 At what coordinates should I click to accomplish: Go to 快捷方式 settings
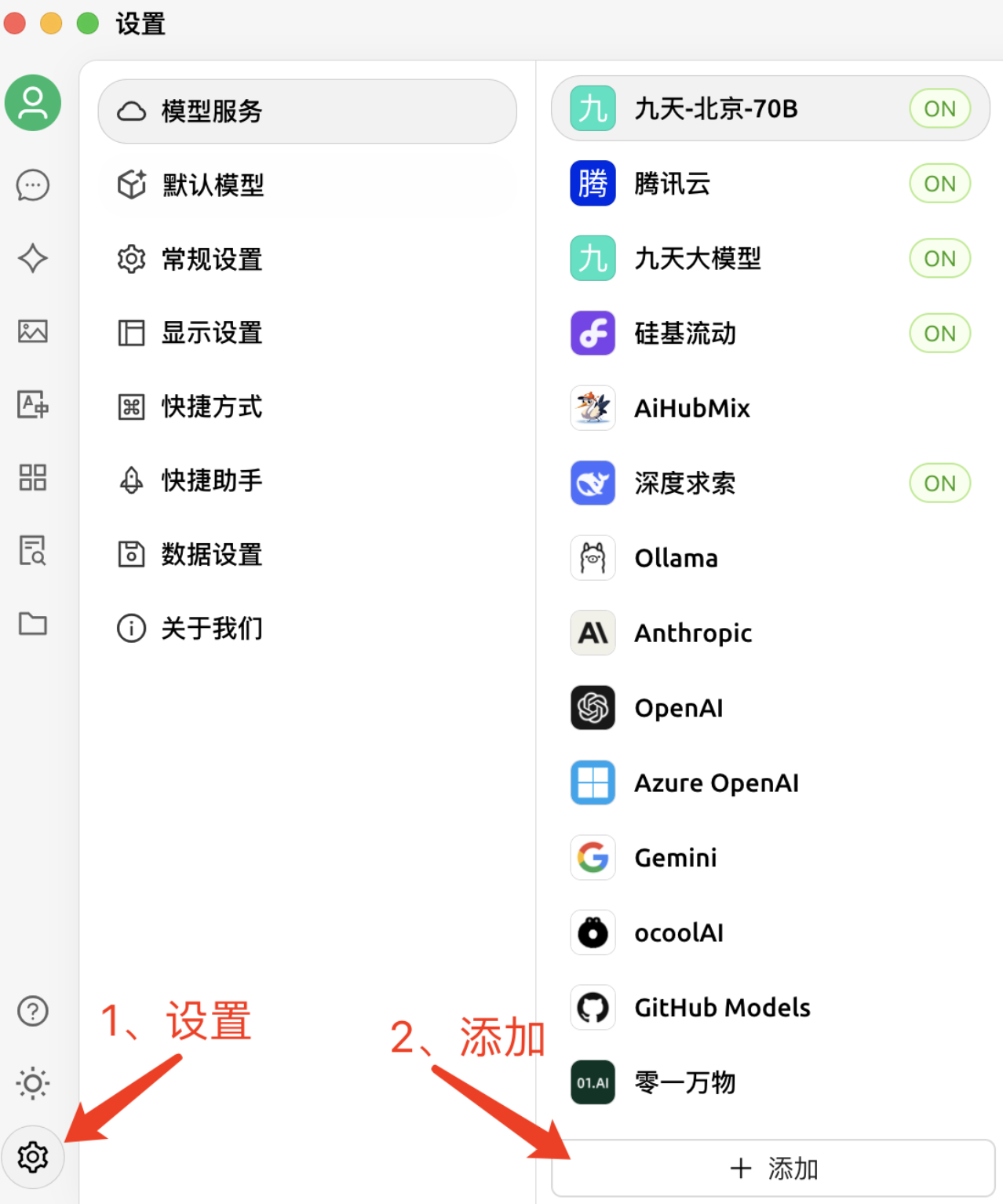212,407
